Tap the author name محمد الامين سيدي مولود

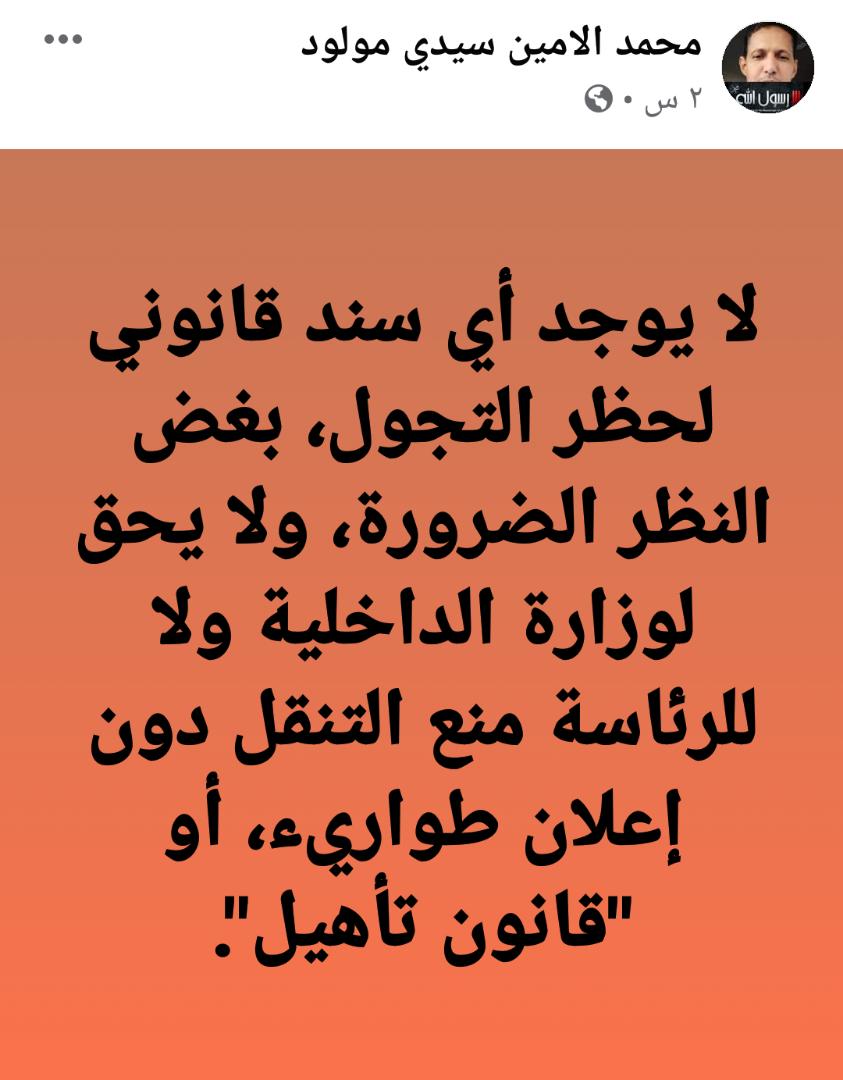(x=502, y=43)
